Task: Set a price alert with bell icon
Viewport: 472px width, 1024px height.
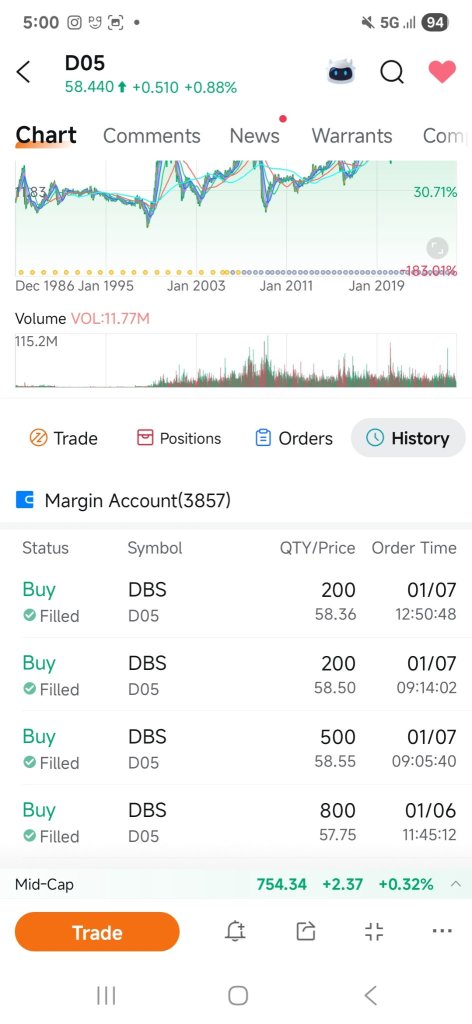Action: [x=235, y=932]
